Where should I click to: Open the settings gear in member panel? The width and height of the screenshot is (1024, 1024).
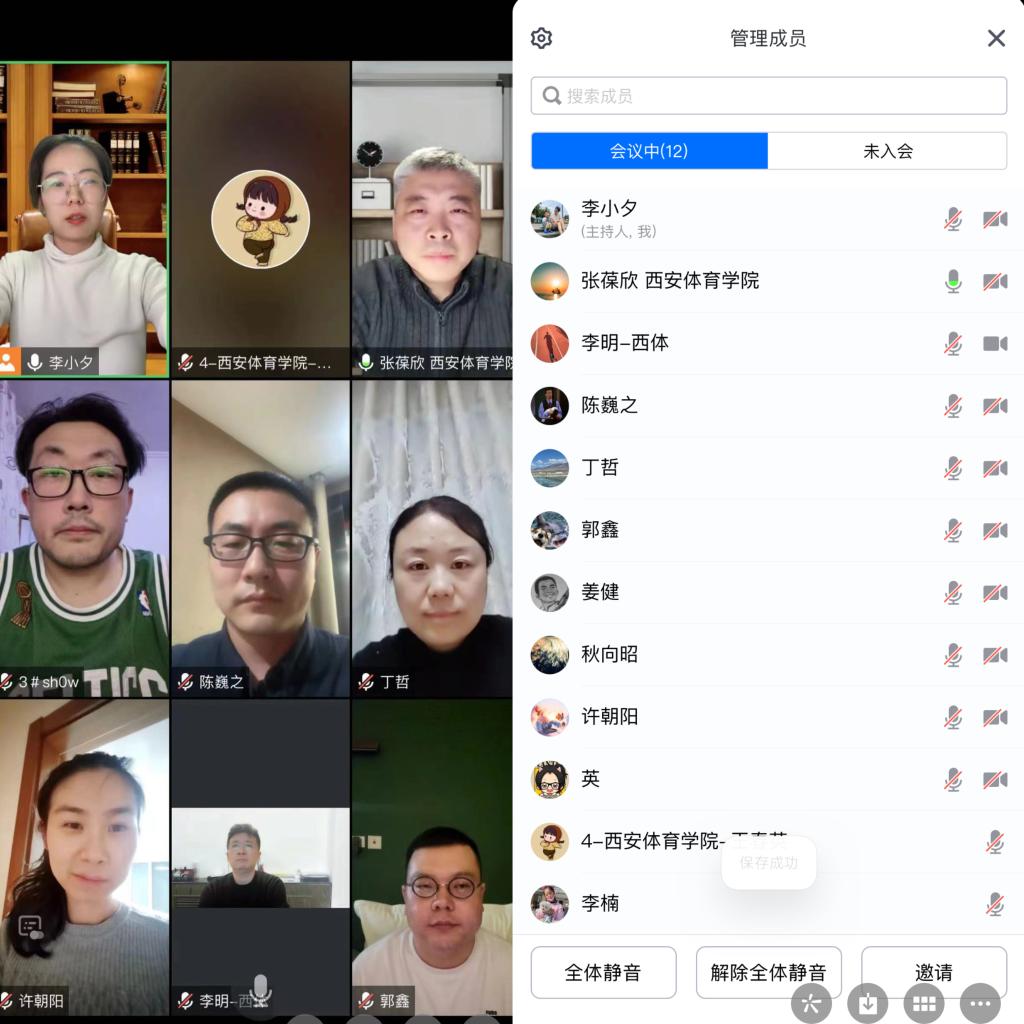pos(541,38)
